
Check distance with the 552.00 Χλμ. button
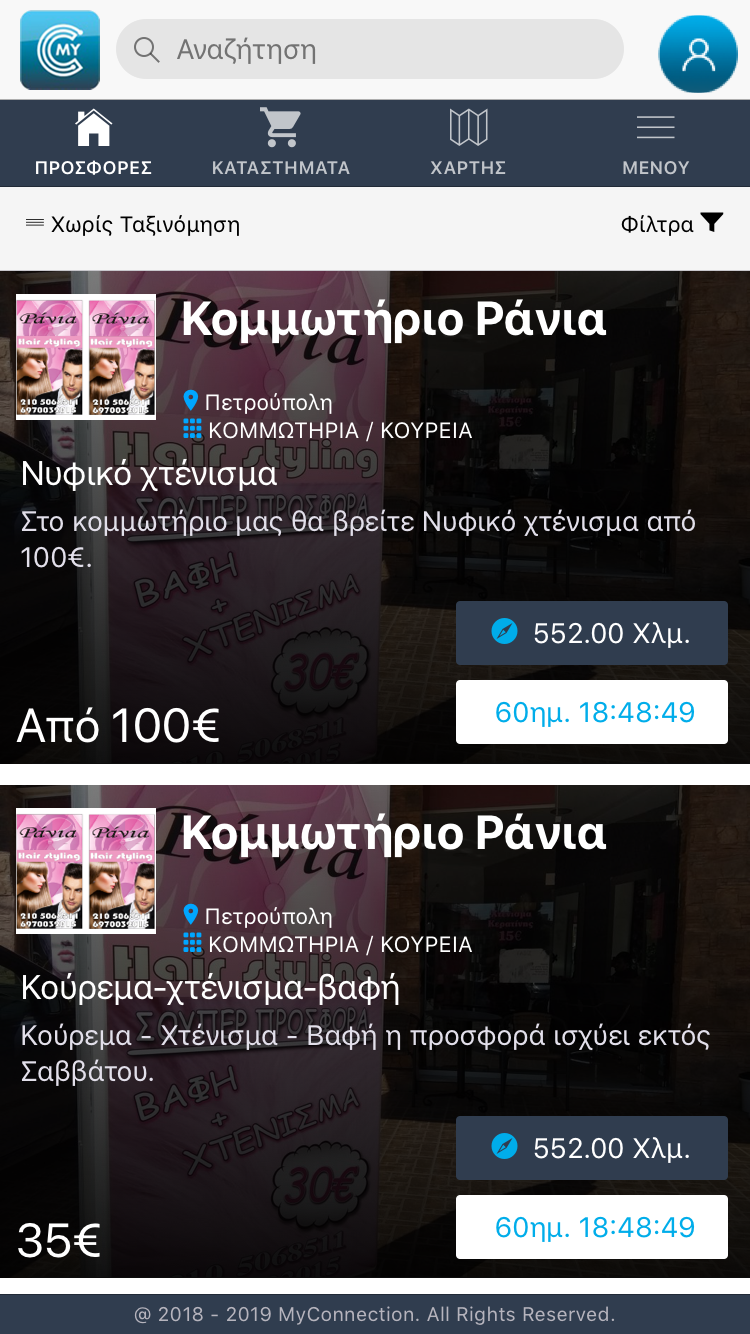(x=591, y=632)
